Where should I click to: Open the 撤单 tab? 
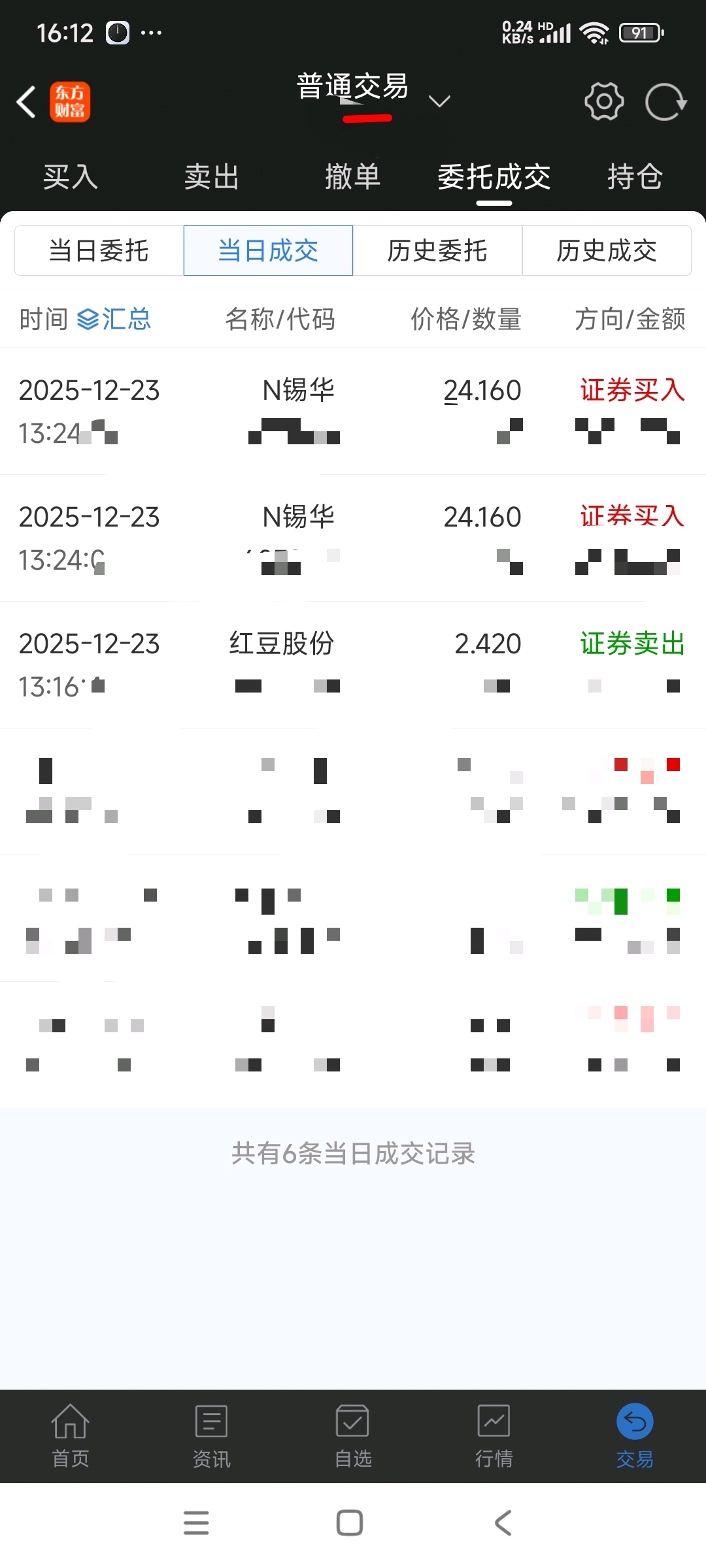click(353, 177)
